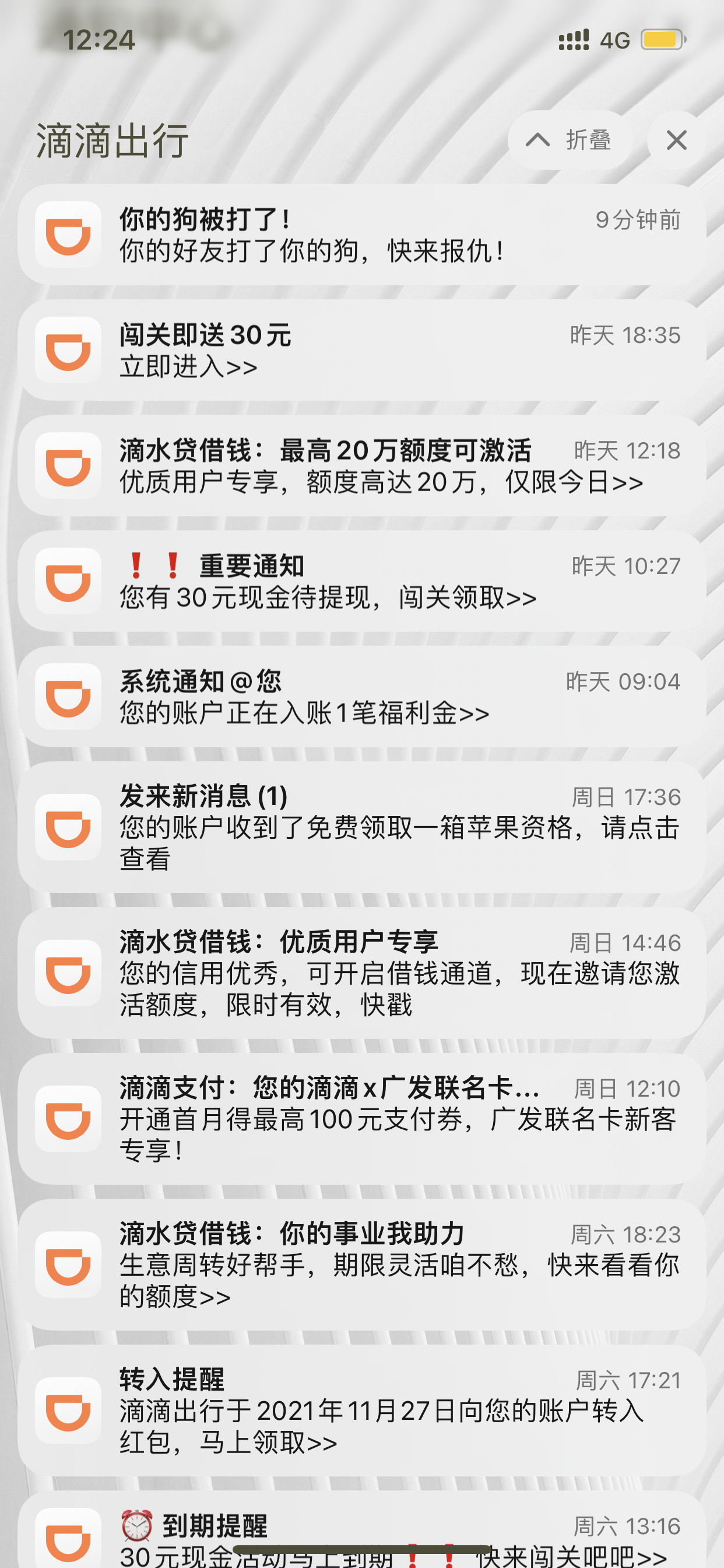Open 发来新消息 (1) notification

[x=361, y=827]
